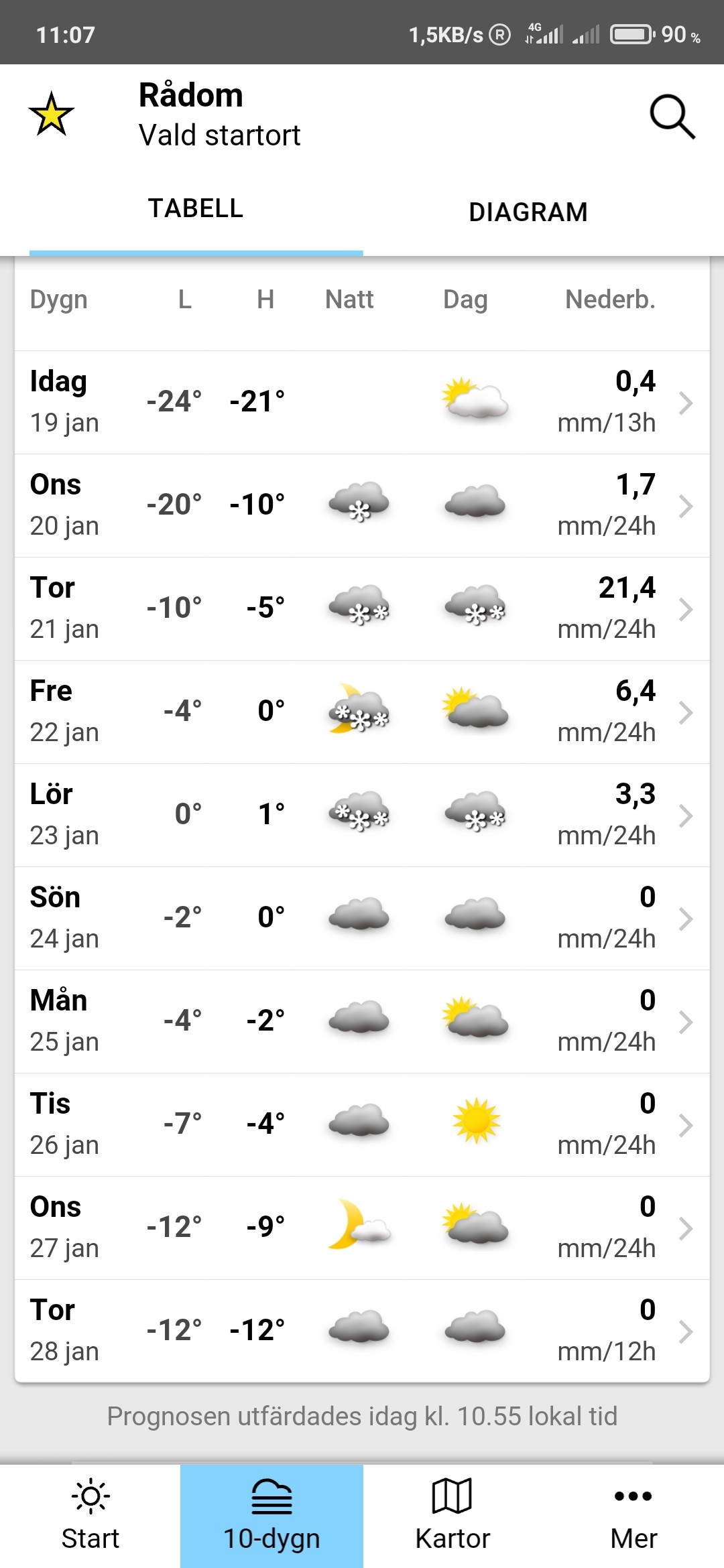The height and width of the screenshot is (1568, 724).
Task: Go to the Start tab
Action: click(x=90, y=1516)
